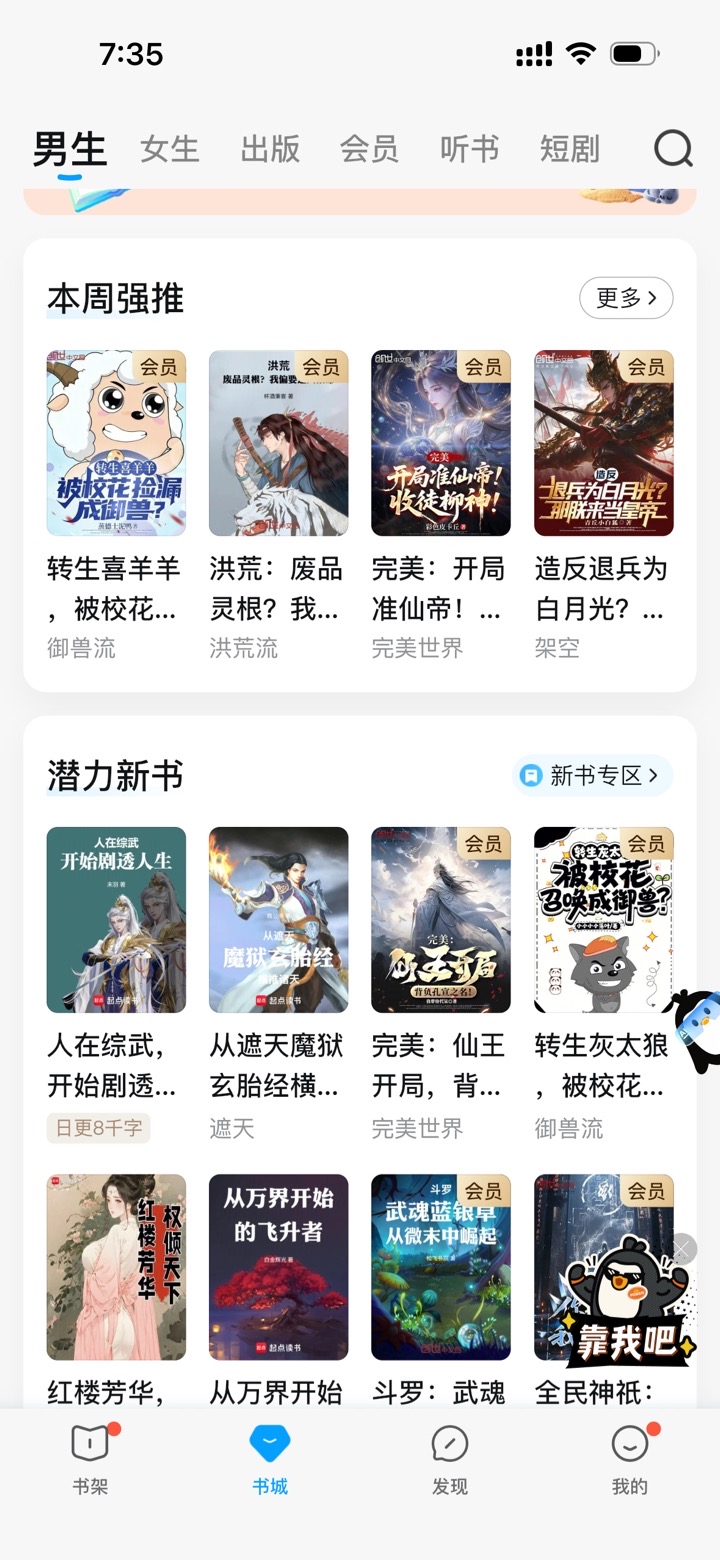Open the search icon in the top bar

[673, 149]
